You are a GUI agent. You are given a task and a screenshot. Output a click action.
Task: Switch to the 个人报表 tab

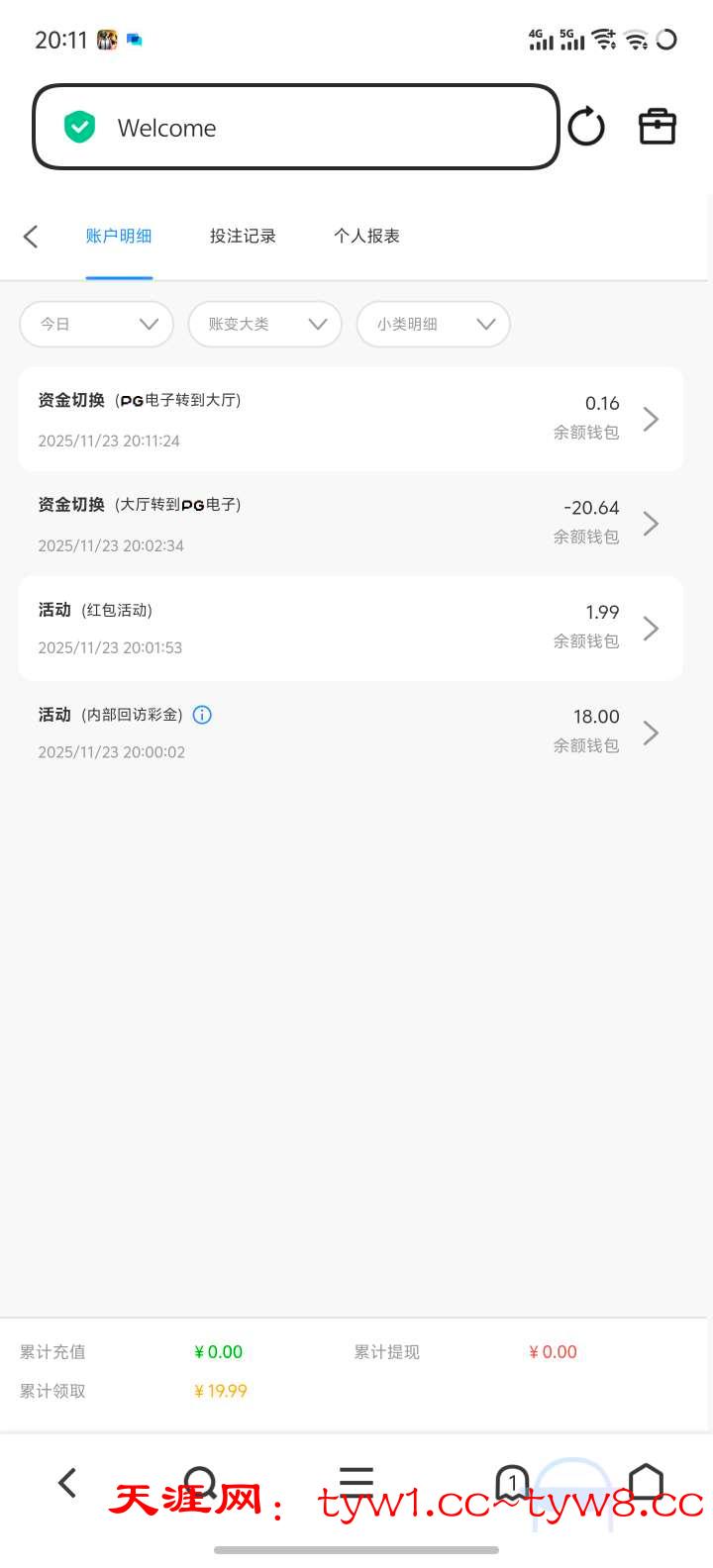pos(366,237)
